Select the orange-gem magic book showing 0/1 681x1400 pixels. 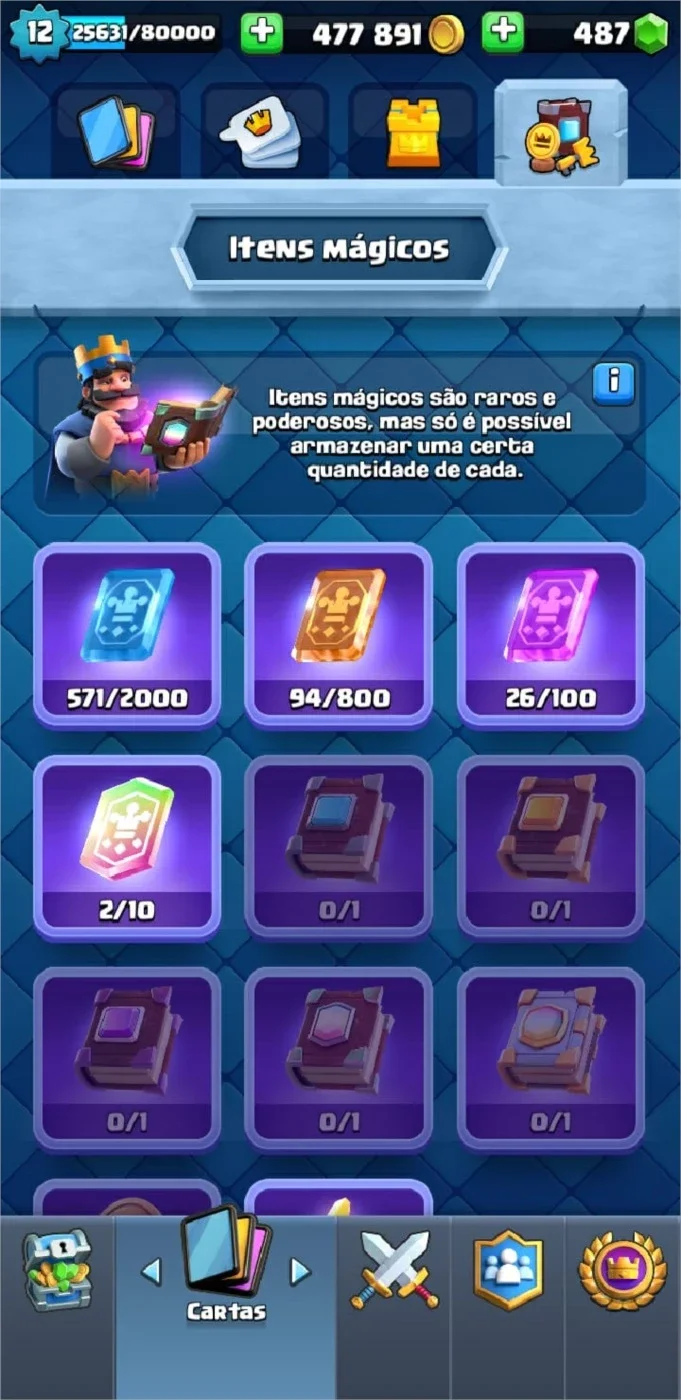tap(551, 847)
